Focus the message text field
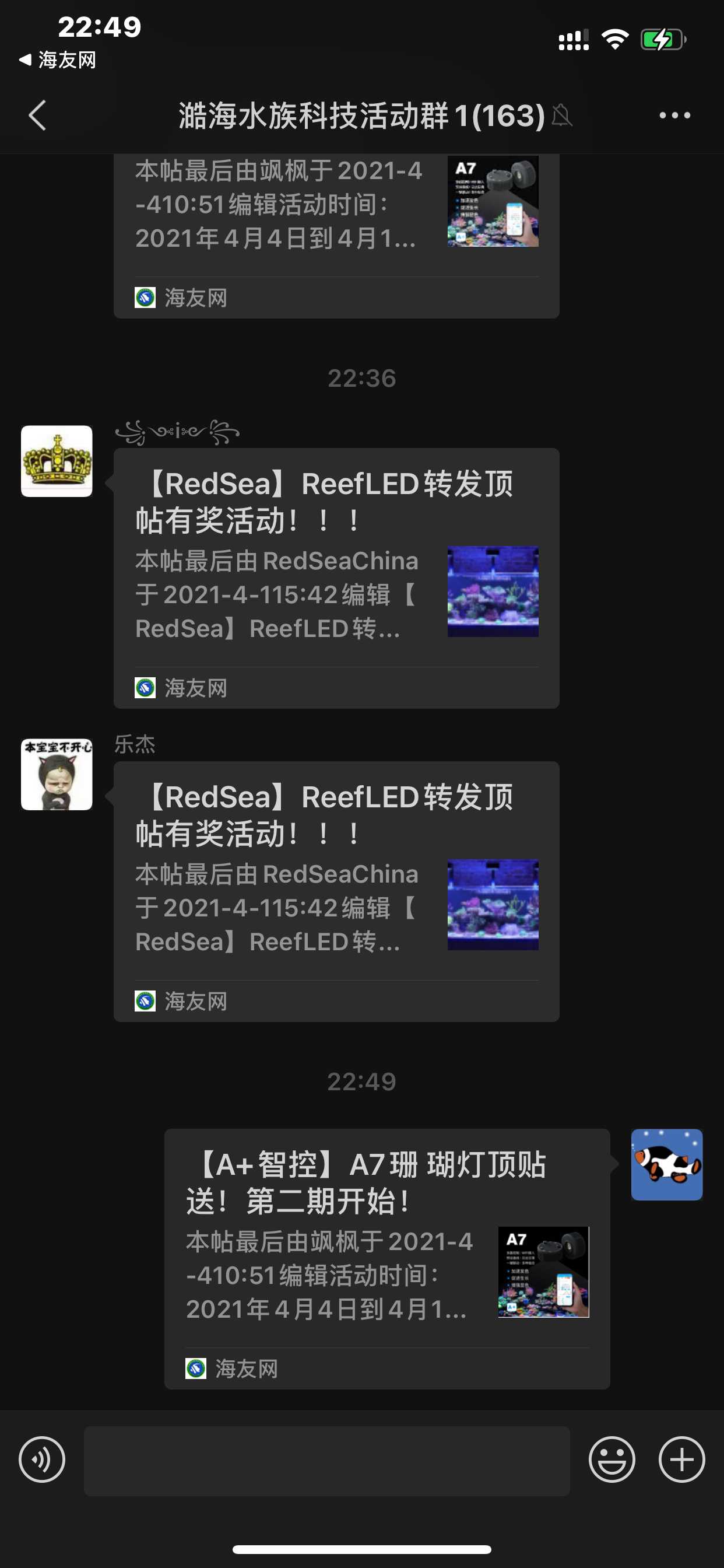The height and width of the screenshot is (1568, 724). [326, 1460]
